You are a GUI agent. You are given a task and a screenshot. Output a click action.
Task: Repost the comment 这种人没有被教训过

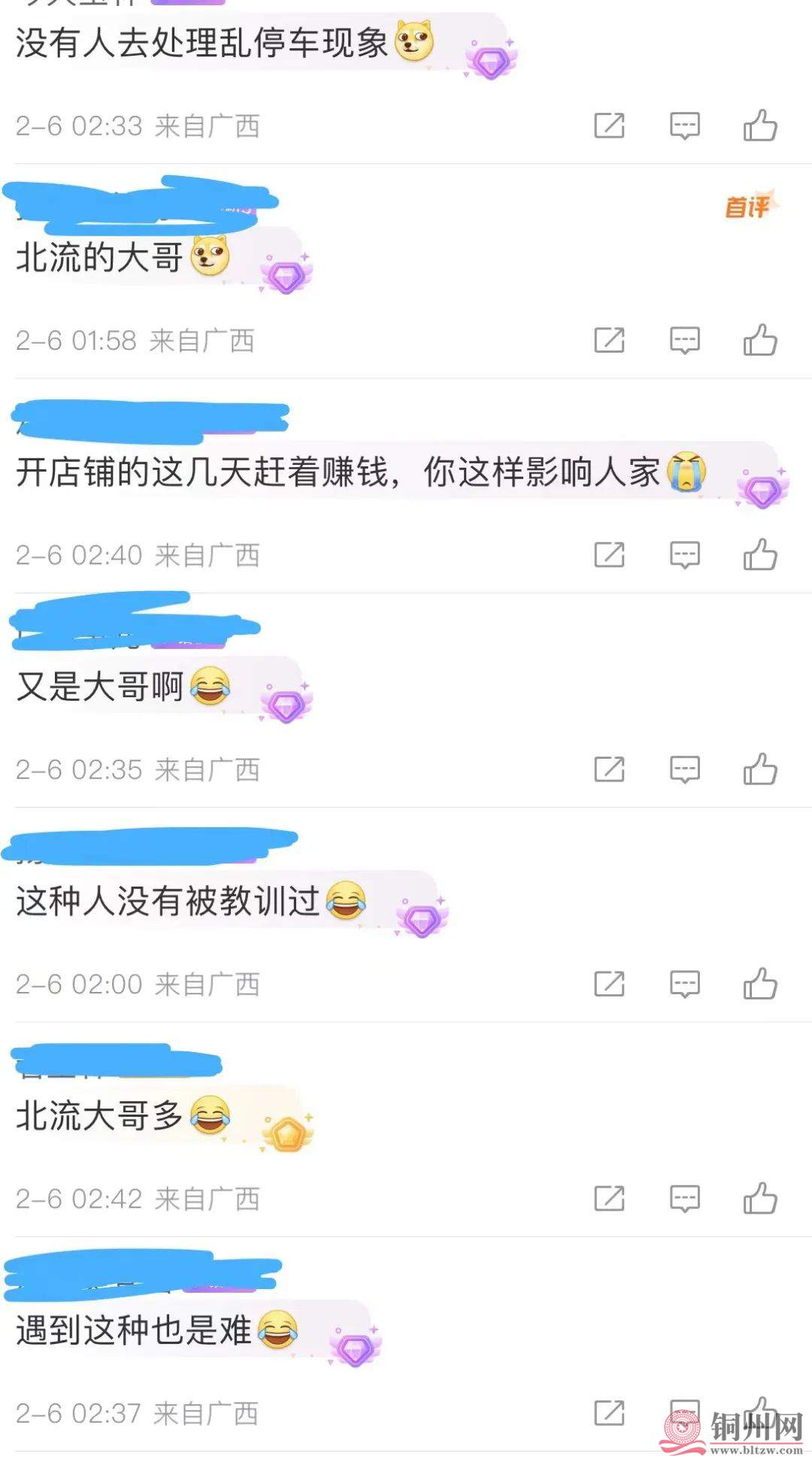[x=609, y=984]
